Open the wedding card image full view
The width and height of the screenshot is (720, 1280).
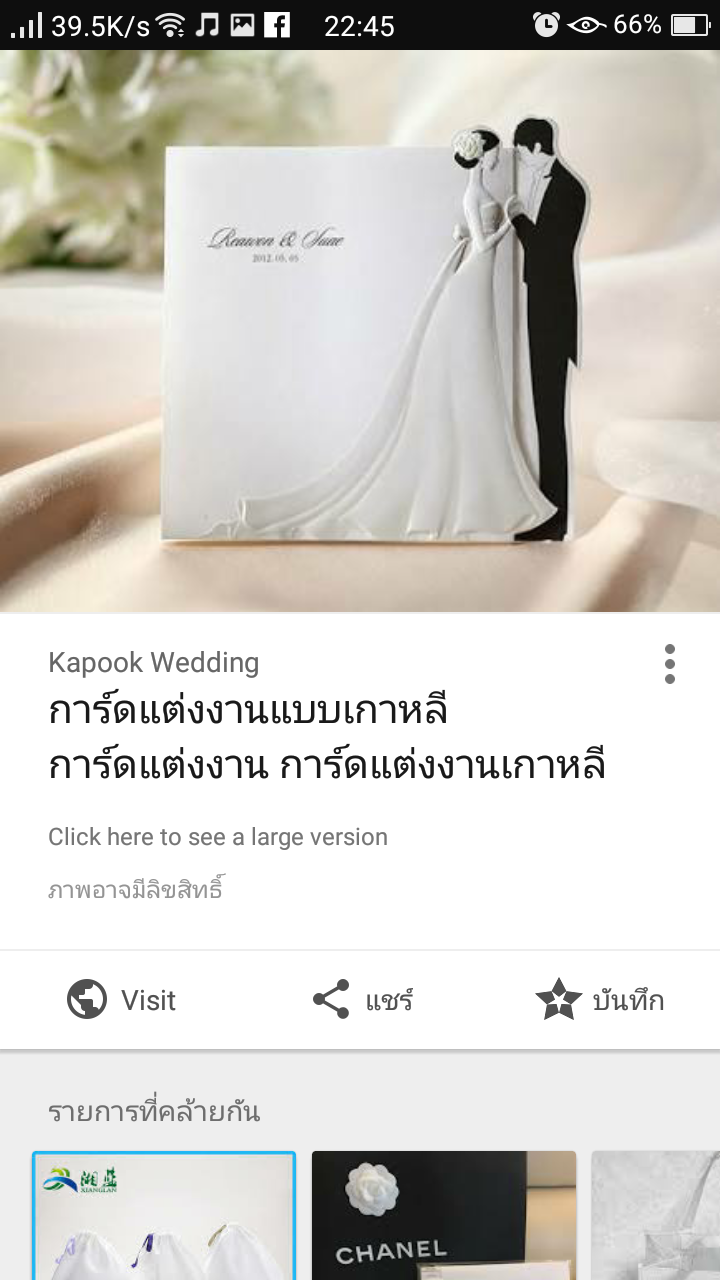click(x=360, y=331)
